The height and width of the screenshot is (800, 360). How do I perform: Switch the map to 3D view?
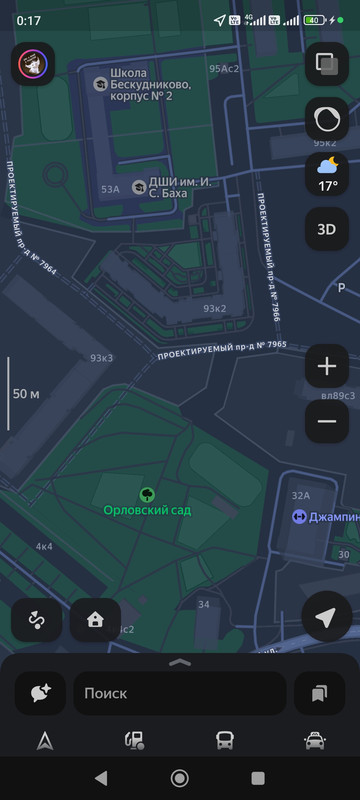pos(327,229)
